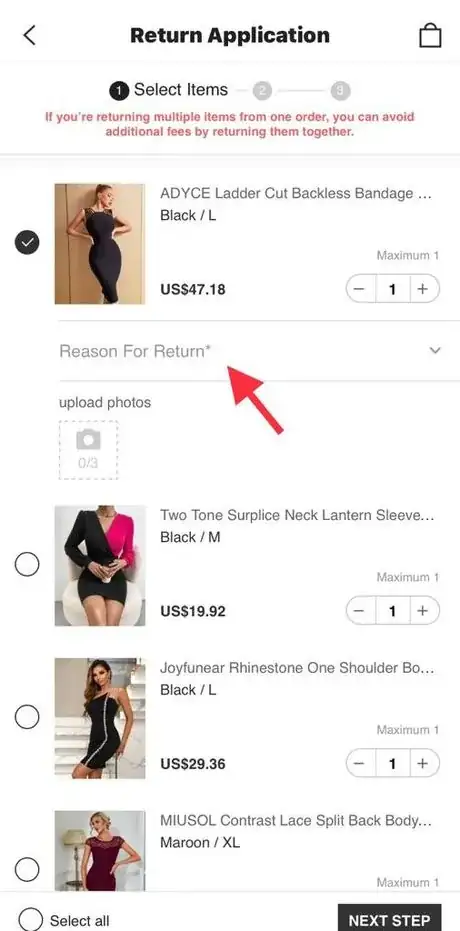Decrease quantity for the ADYCE bandage dress

[360, 289]
